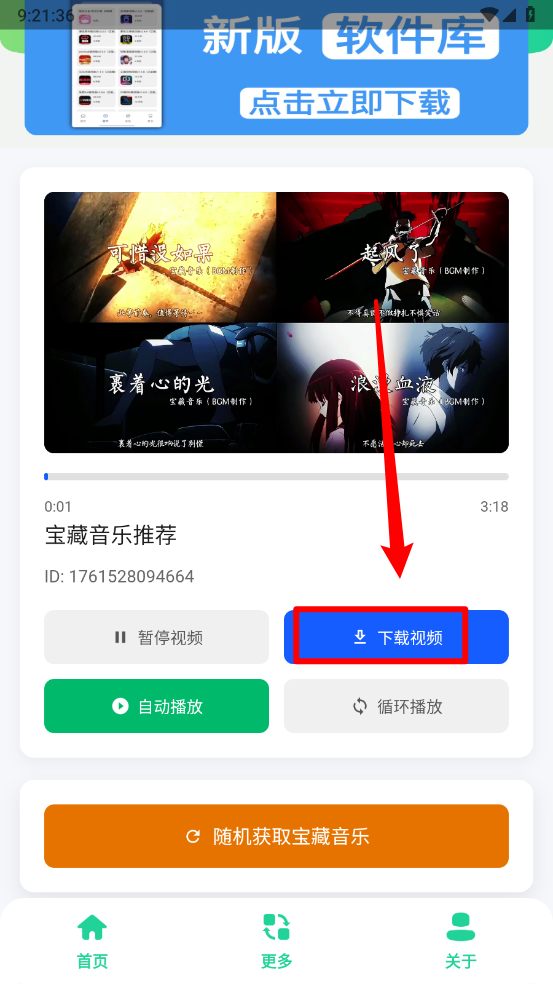The height and width of the screenshot is (984, 553).
Task: Enable 自动播放 auto play
Action: [156, 706]
